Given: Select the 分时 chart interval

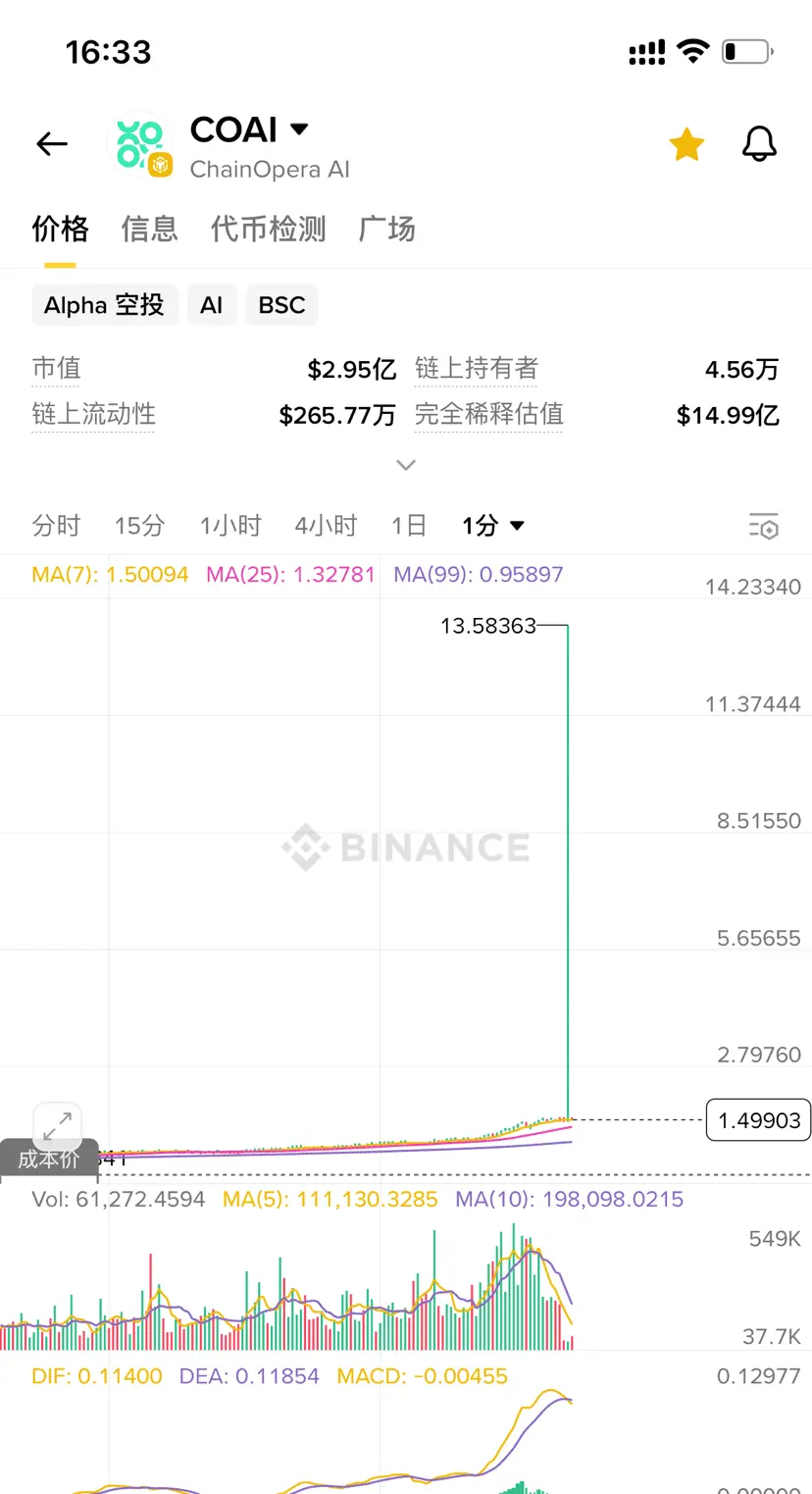Looking at the screenshot, I should [x=56, y=526].
